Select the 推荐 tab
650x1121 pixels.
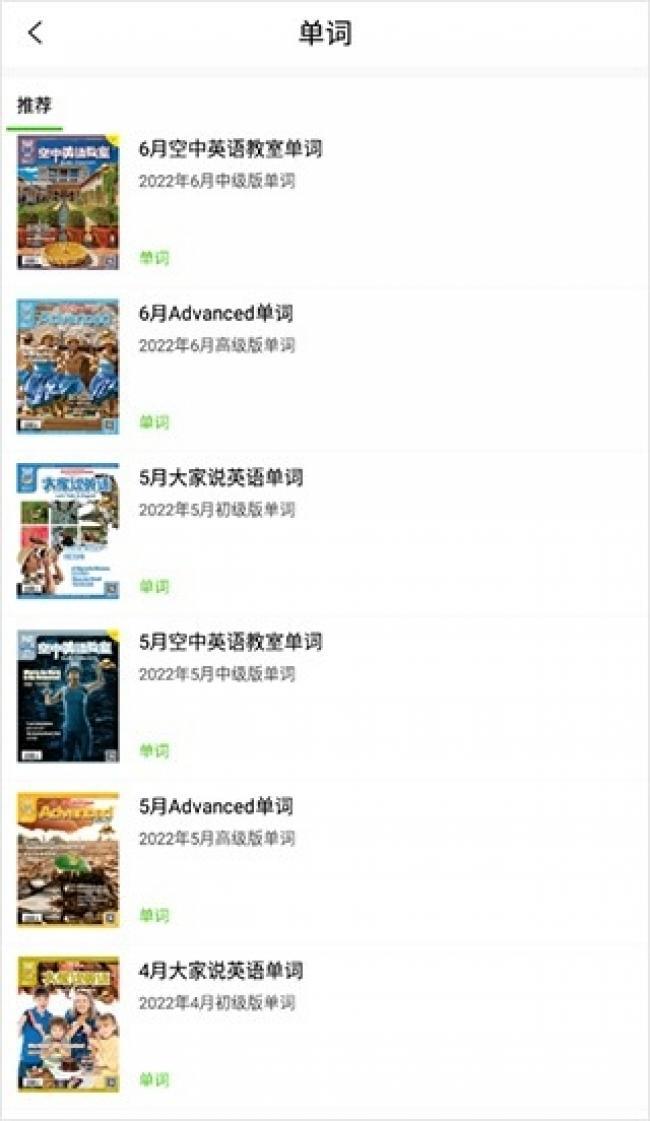pyautogui.click(x=34, y=106)
